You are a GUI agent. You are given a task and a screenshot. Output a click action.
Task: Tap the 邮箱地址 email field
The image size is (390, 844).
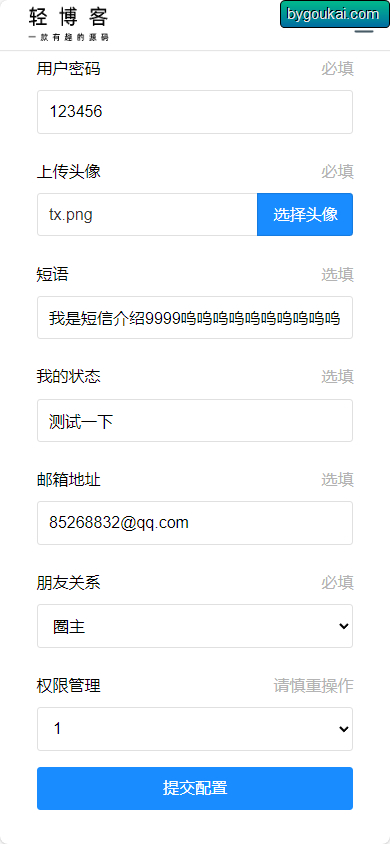(x=195, y=523)
